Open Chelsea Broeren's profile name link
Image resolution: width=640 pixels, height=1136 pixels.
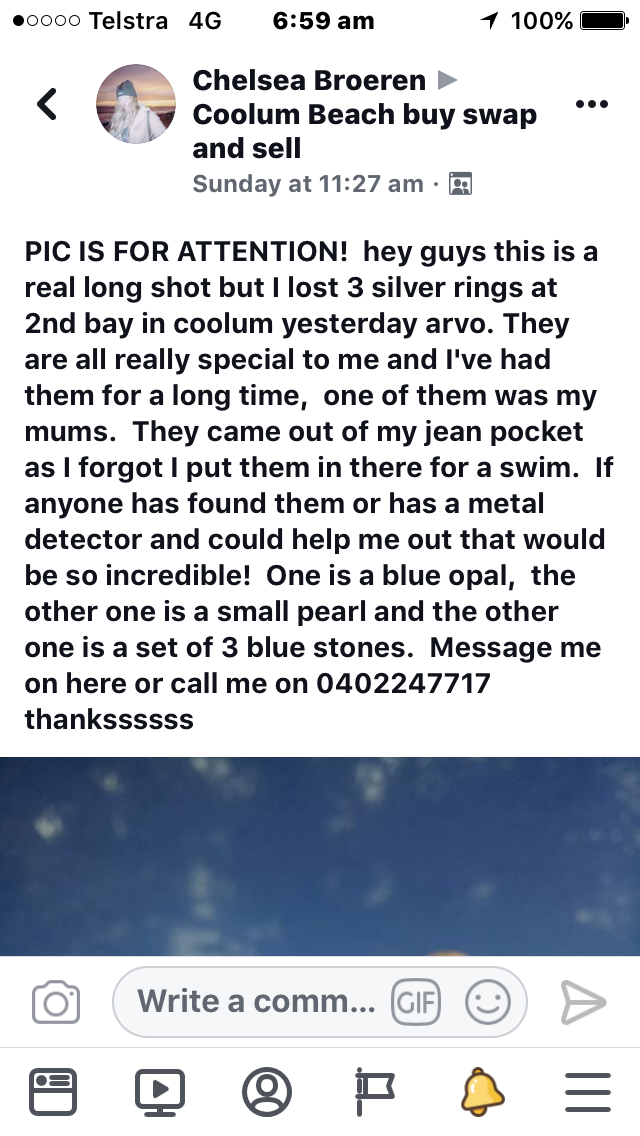click(309, 80)
